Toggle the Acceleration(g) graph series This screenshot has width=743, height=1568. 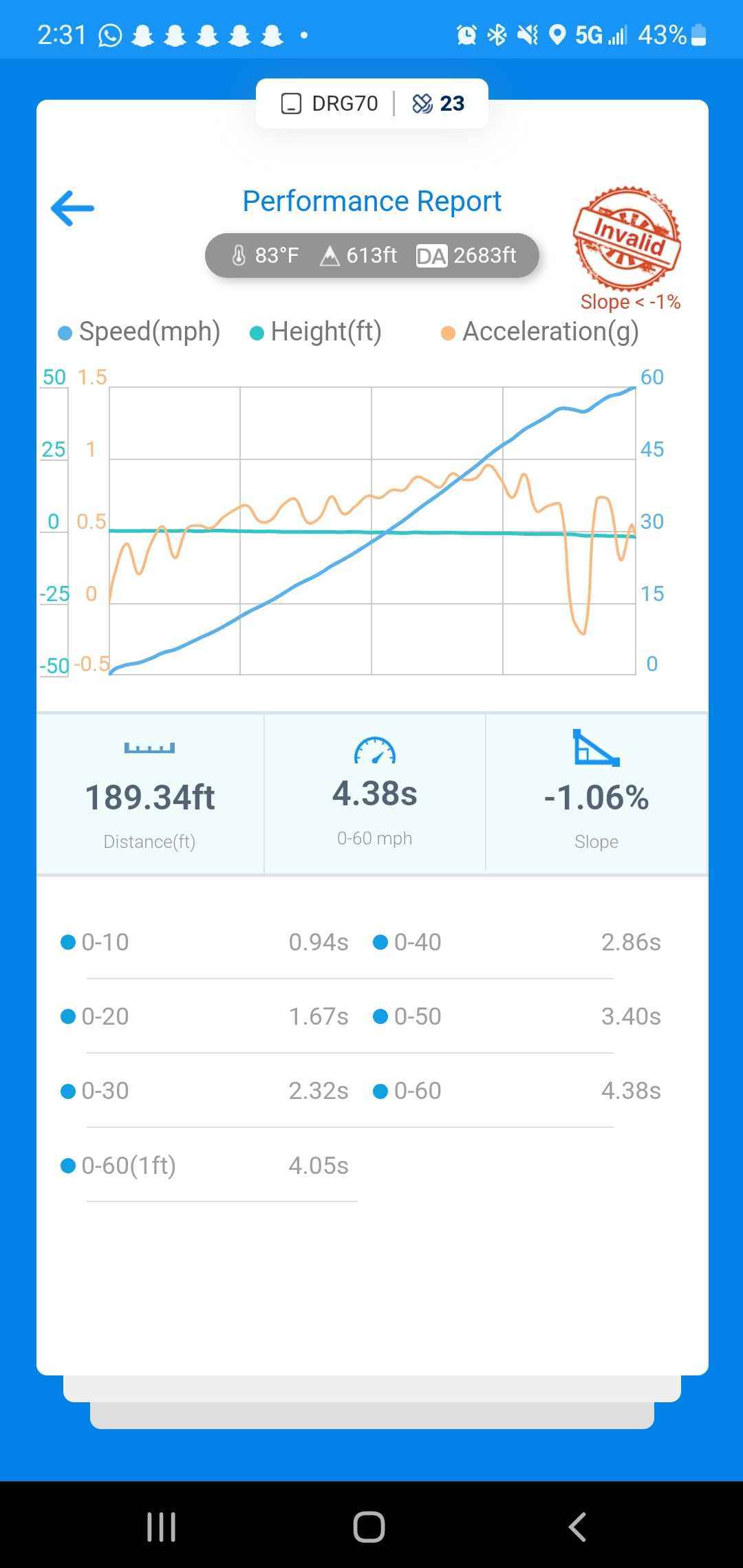click(540, 332)
